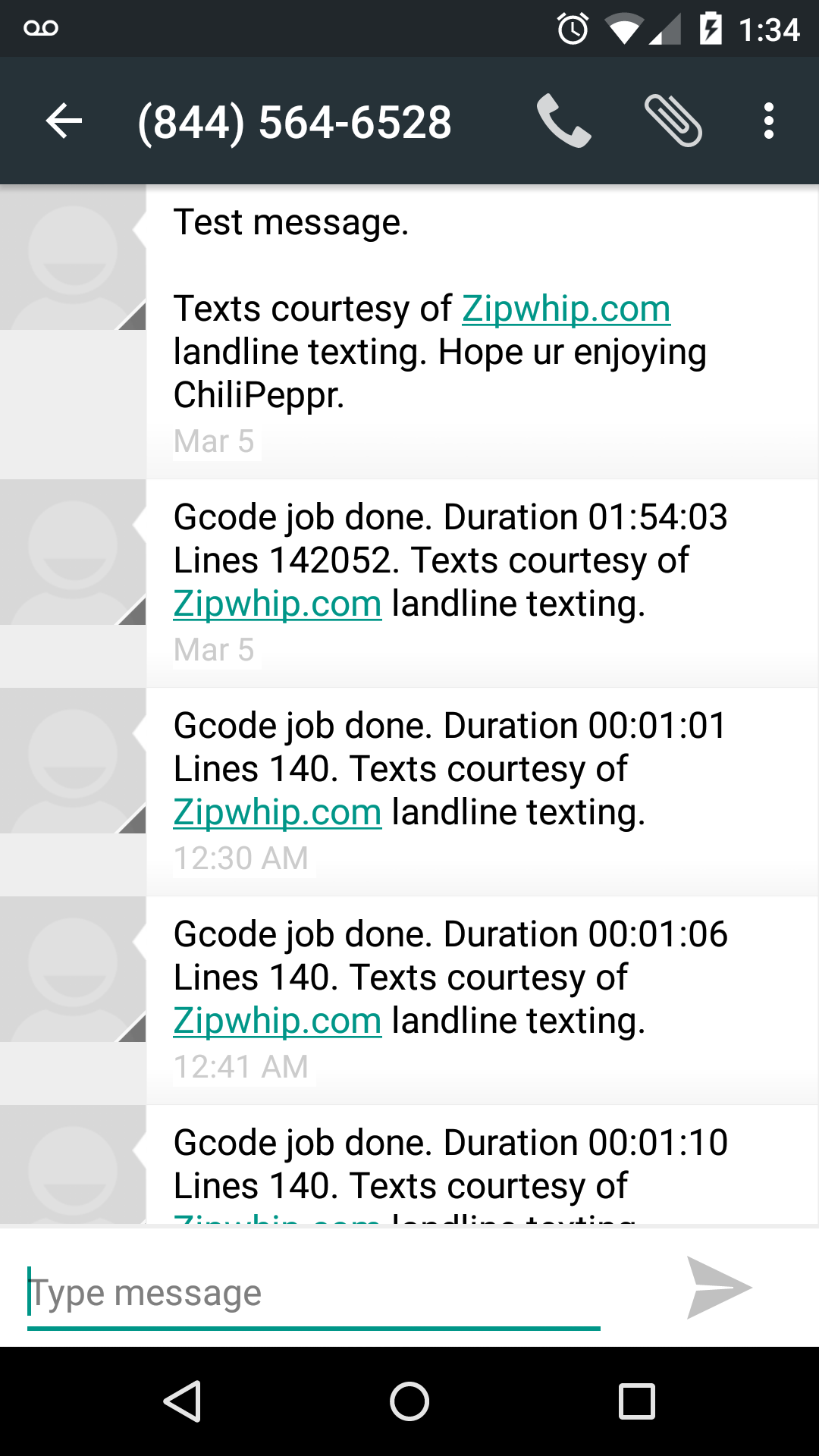
Task: Go back to the conversation list
Action: (64, 121)
